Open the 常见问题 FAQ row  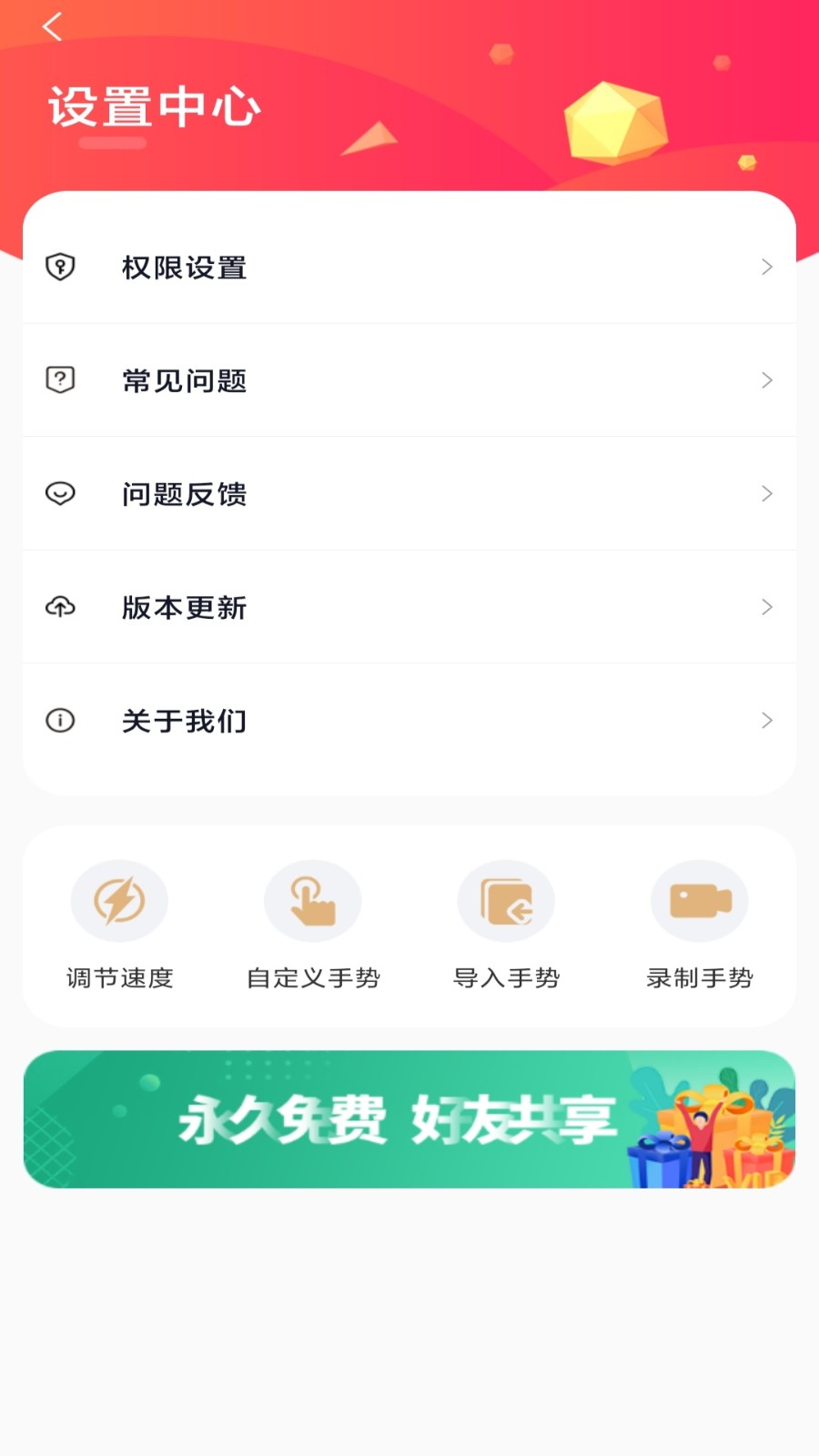click(x=409, y=380)
